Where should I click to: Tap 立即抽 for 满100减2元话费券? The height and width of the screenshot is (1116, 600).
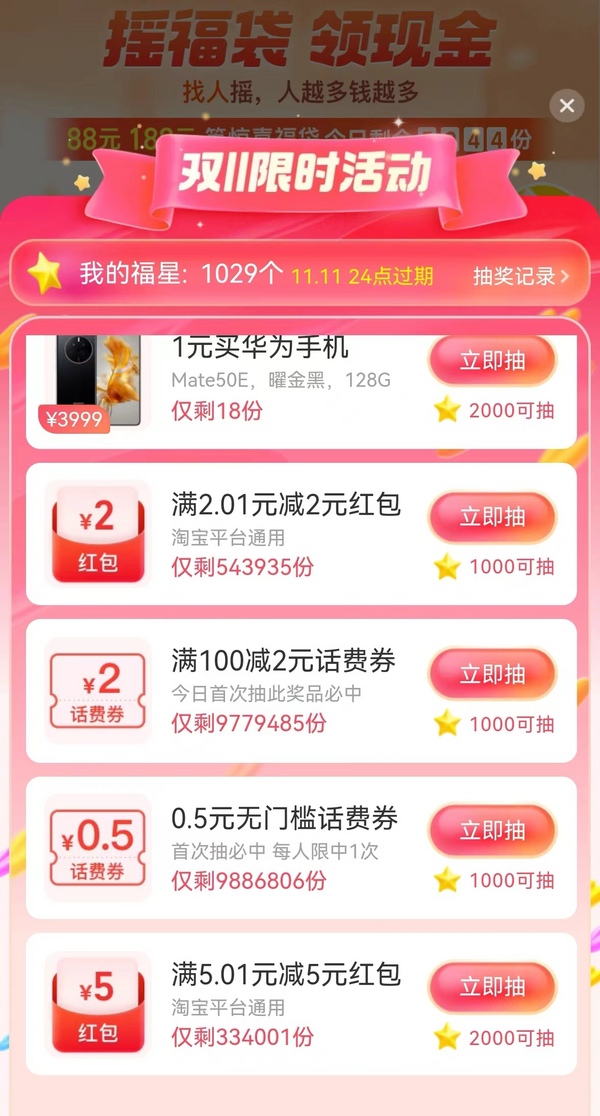pyautogui.click(x=492, y=675)
